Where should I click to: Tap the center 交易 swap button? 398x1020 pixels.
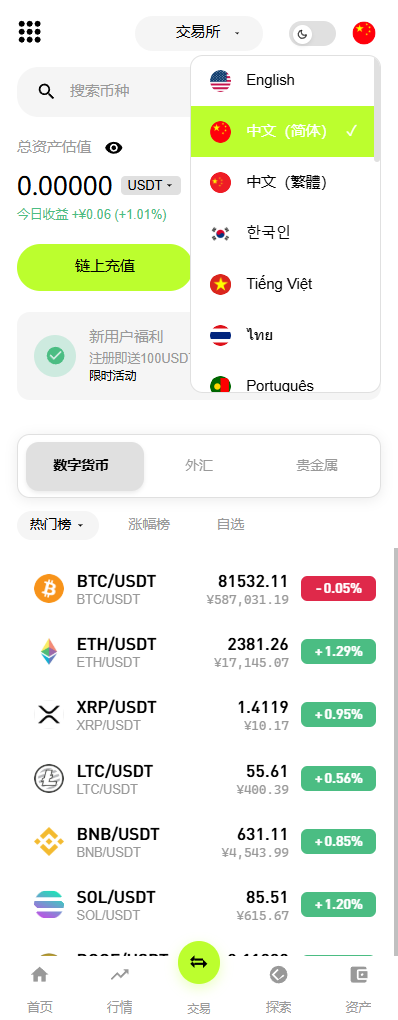(x=199, y=961)
